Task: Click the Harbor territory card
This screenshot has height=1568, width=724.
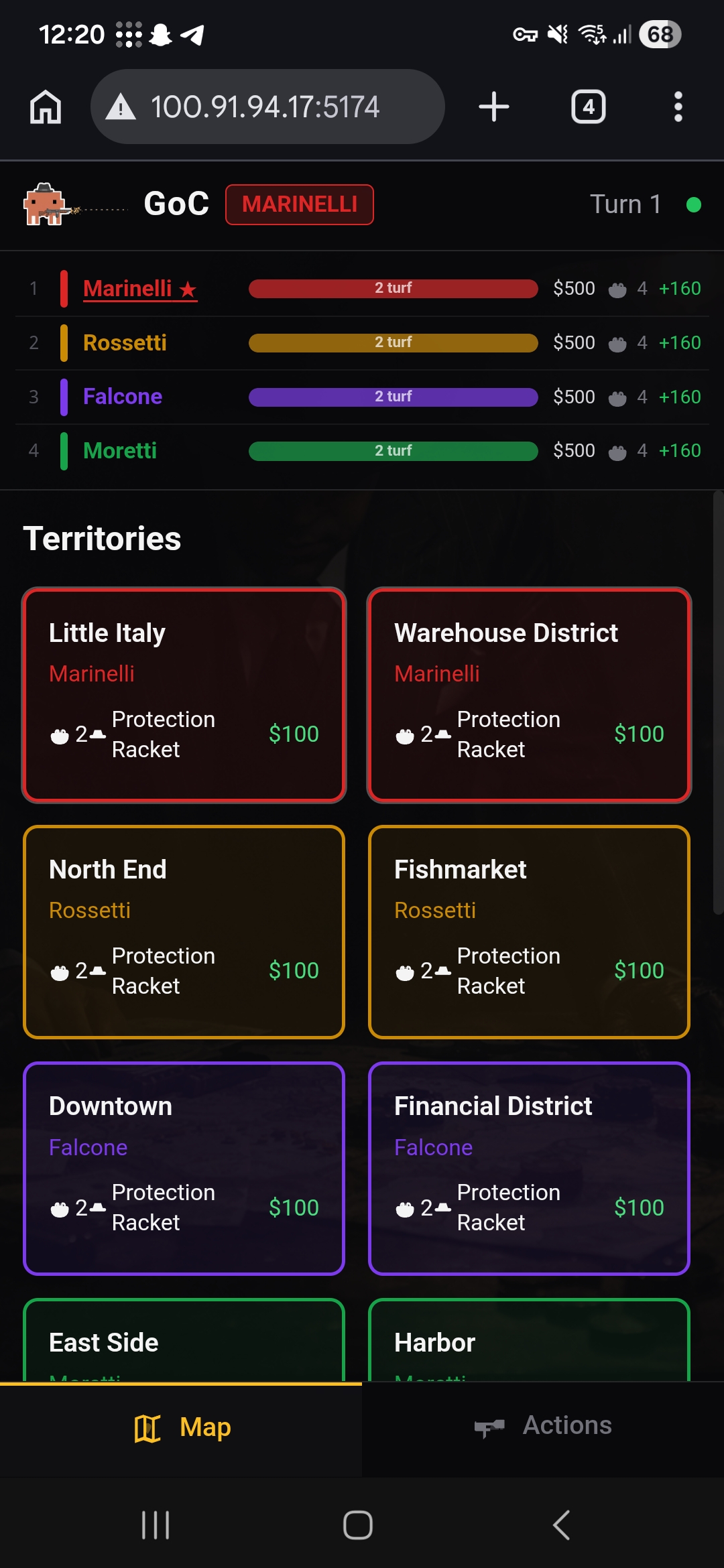Action: coord(529,1340)
